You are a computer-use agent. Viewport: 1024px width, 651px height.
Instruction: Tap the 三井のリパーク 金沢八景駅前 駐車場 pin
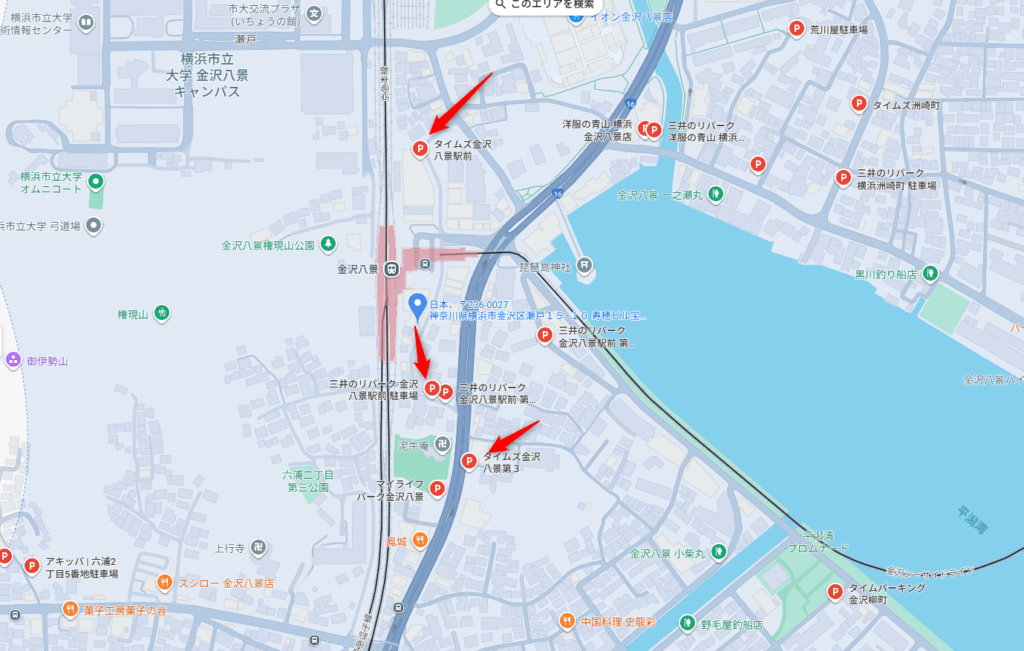click(x=431, y=387)
